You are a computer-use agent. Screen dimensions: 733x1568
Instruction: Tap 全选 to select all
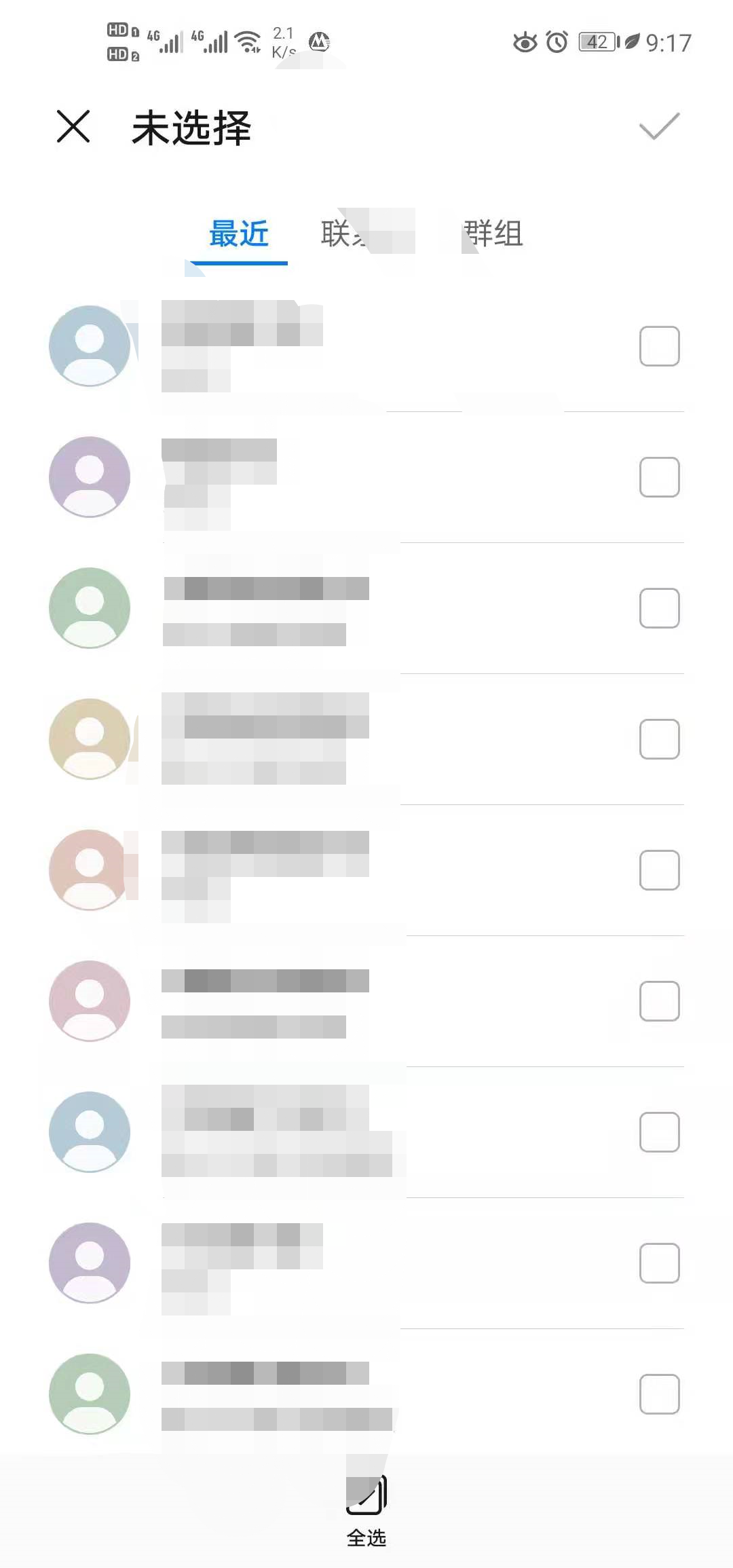point(366,1509)
